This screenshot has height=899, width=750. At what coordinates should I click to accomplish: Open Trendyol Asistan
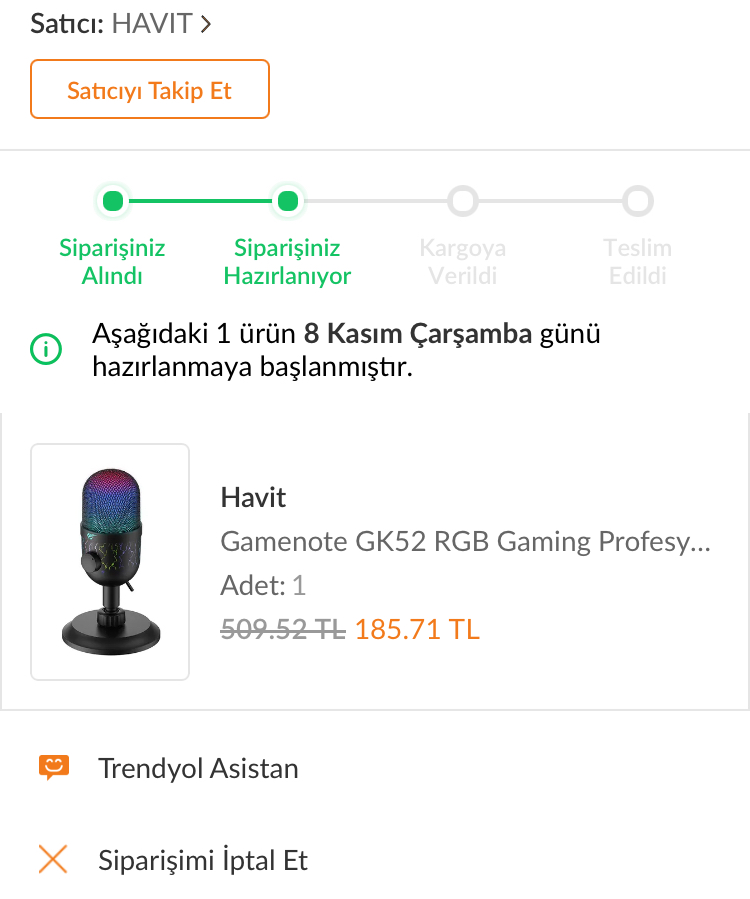[x=198, y=769]
